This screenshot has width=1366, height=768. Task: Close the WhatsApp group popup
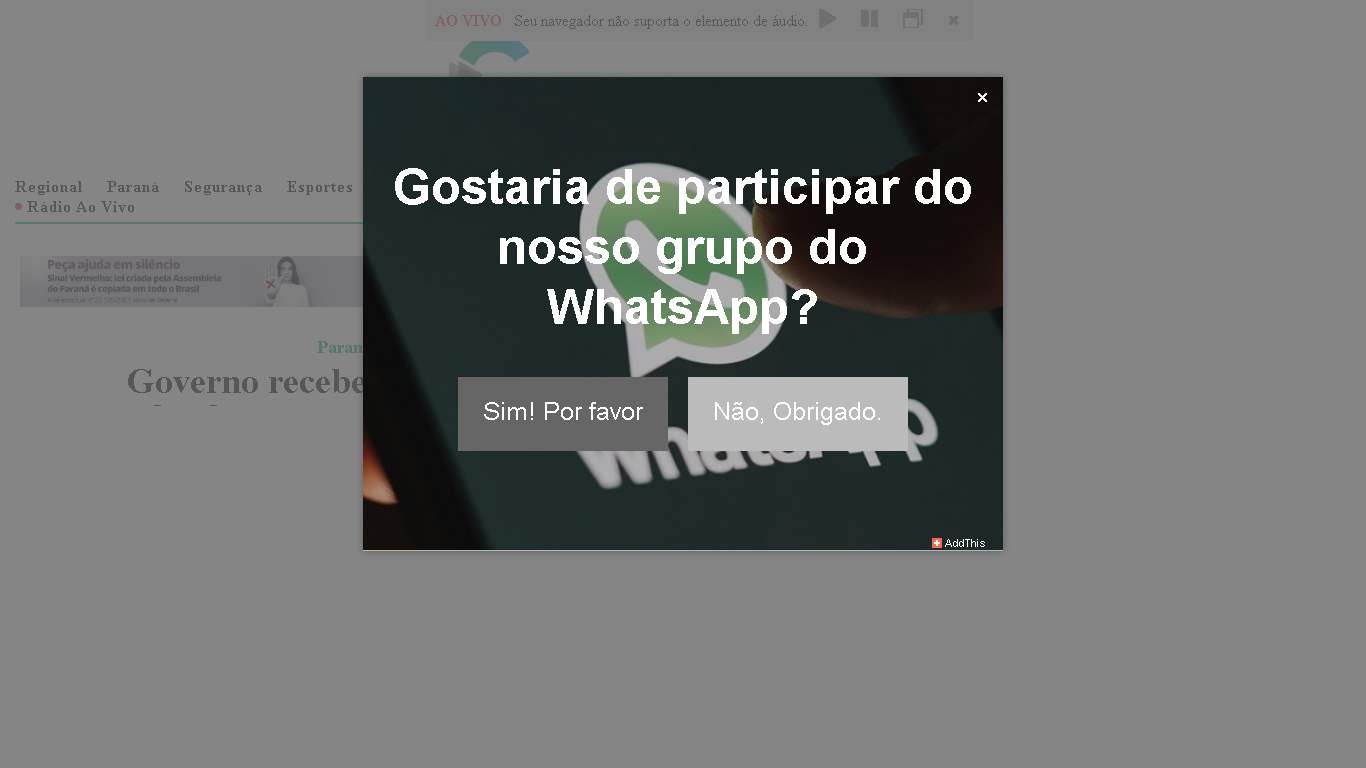point(982,97)
